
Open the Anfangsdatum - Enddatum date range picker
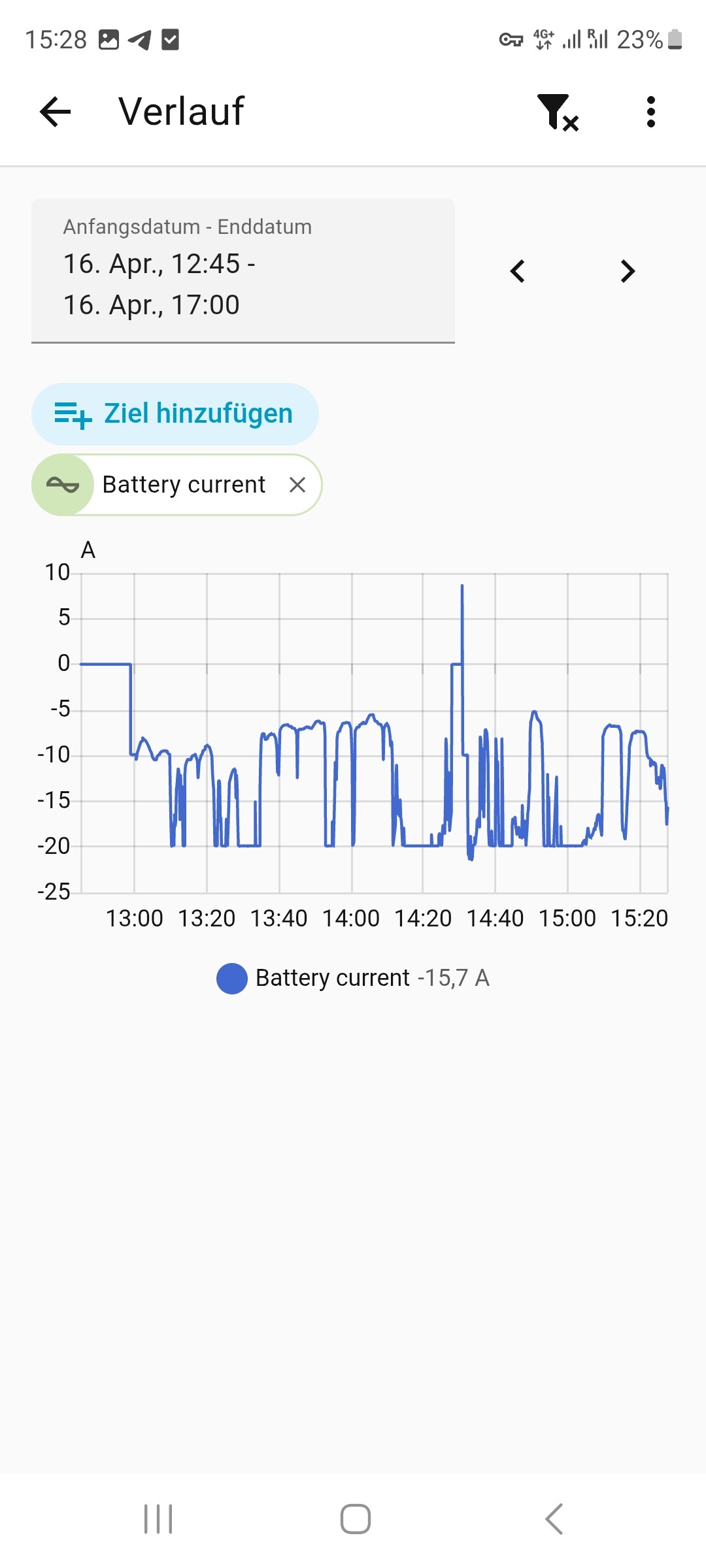[243, 271]
